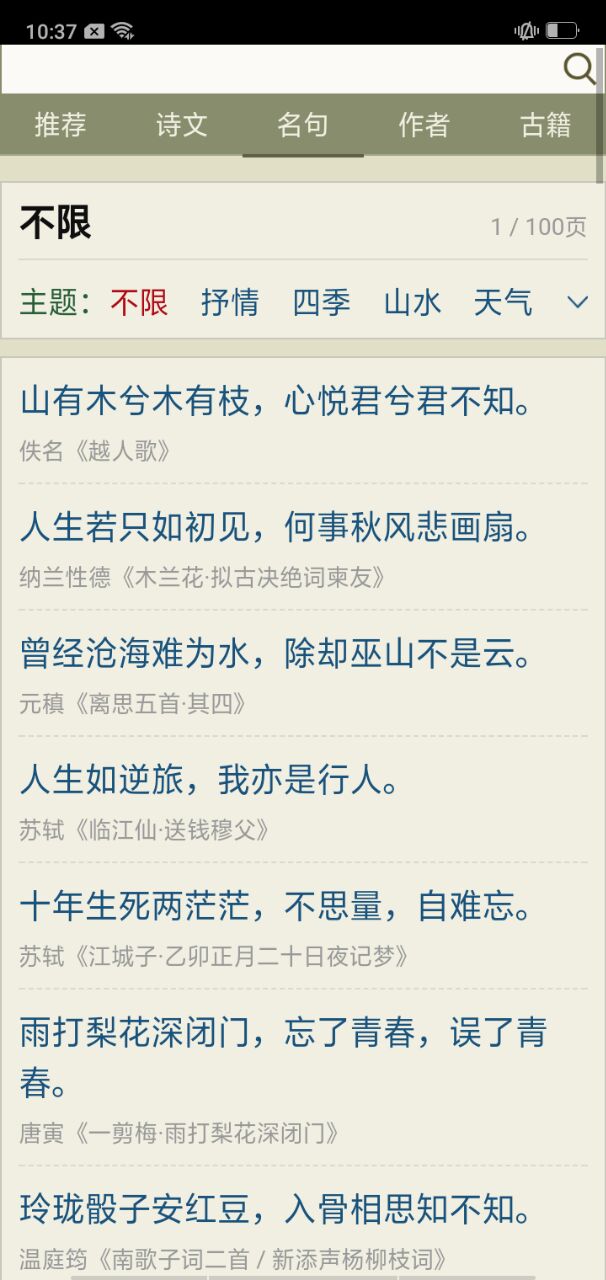Open source 元稹《离思五首·其四》
The height and width of the screenshot is (1280, 606).
[133, 703]
